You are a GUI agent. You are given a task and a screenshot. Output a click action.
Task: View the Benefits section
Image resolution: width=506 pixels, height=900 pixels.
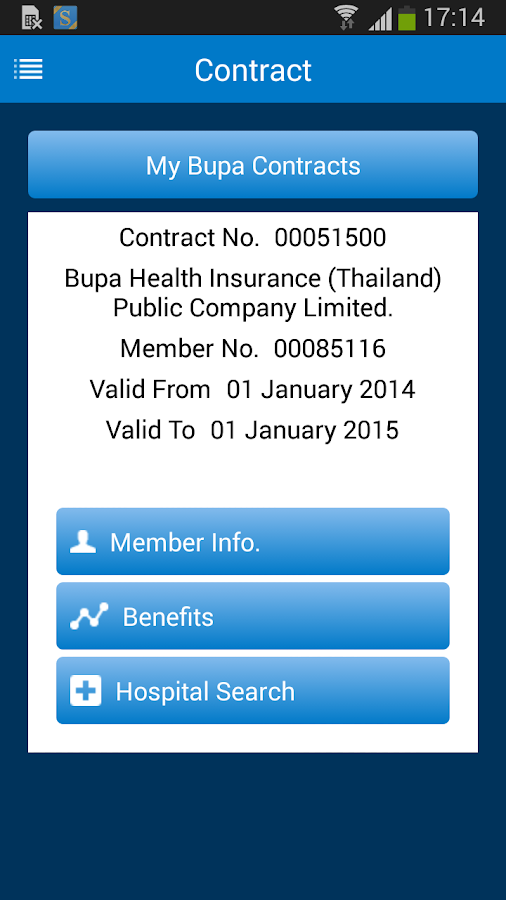coord(253,616)
